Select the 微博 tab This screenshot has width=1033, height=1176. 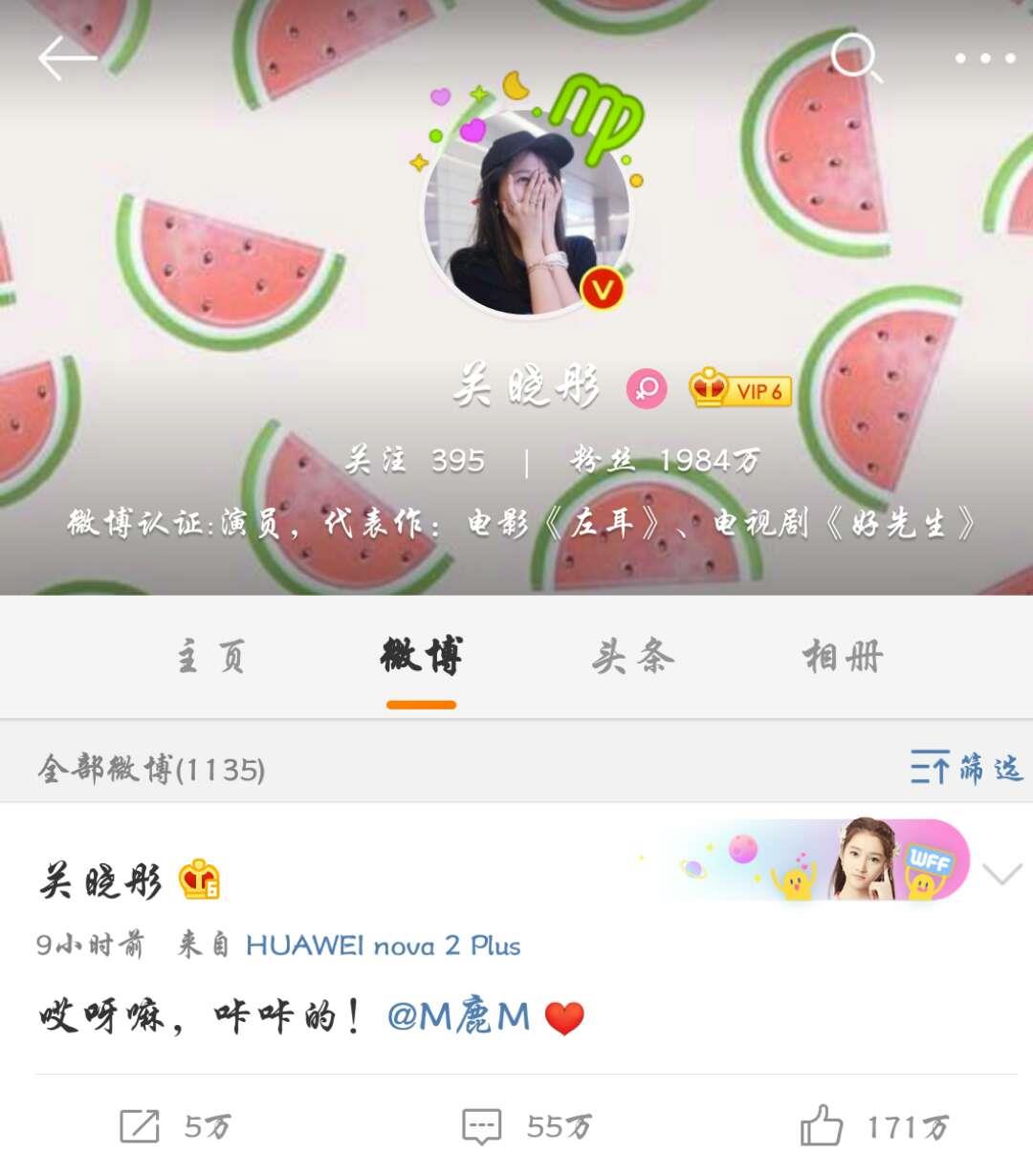421,657
